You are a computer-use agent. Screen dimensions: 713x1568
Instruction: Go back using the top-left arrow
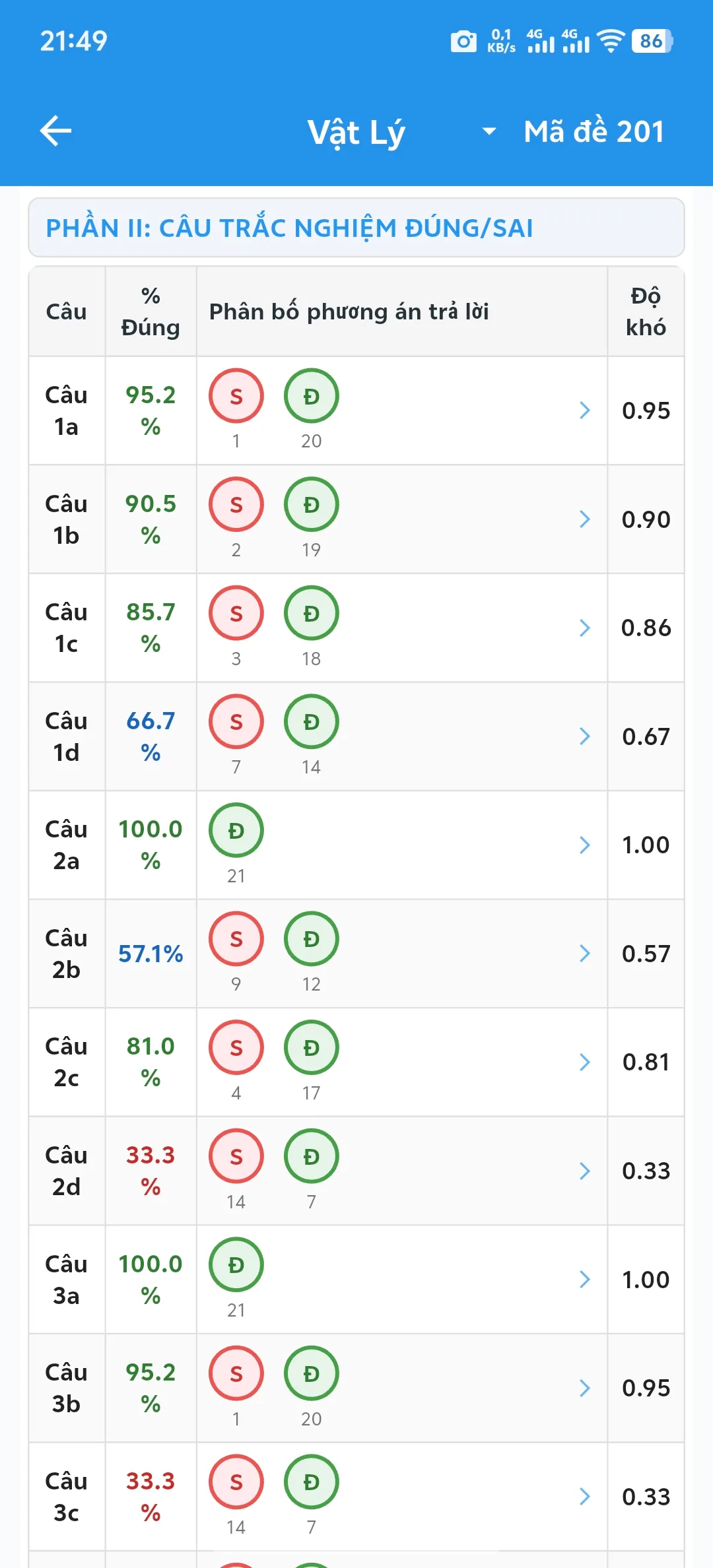(x=55, y=131)
